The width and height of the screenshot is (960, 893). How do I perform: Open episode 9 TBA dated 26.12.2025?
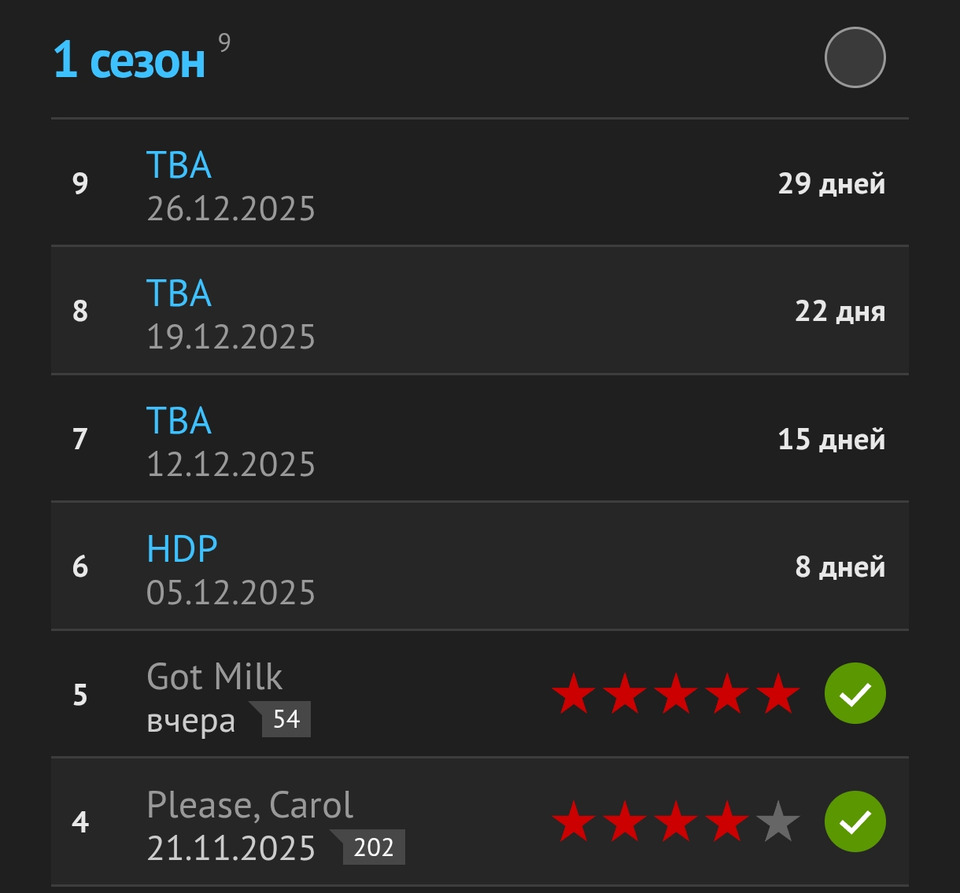tap(180, 165)
